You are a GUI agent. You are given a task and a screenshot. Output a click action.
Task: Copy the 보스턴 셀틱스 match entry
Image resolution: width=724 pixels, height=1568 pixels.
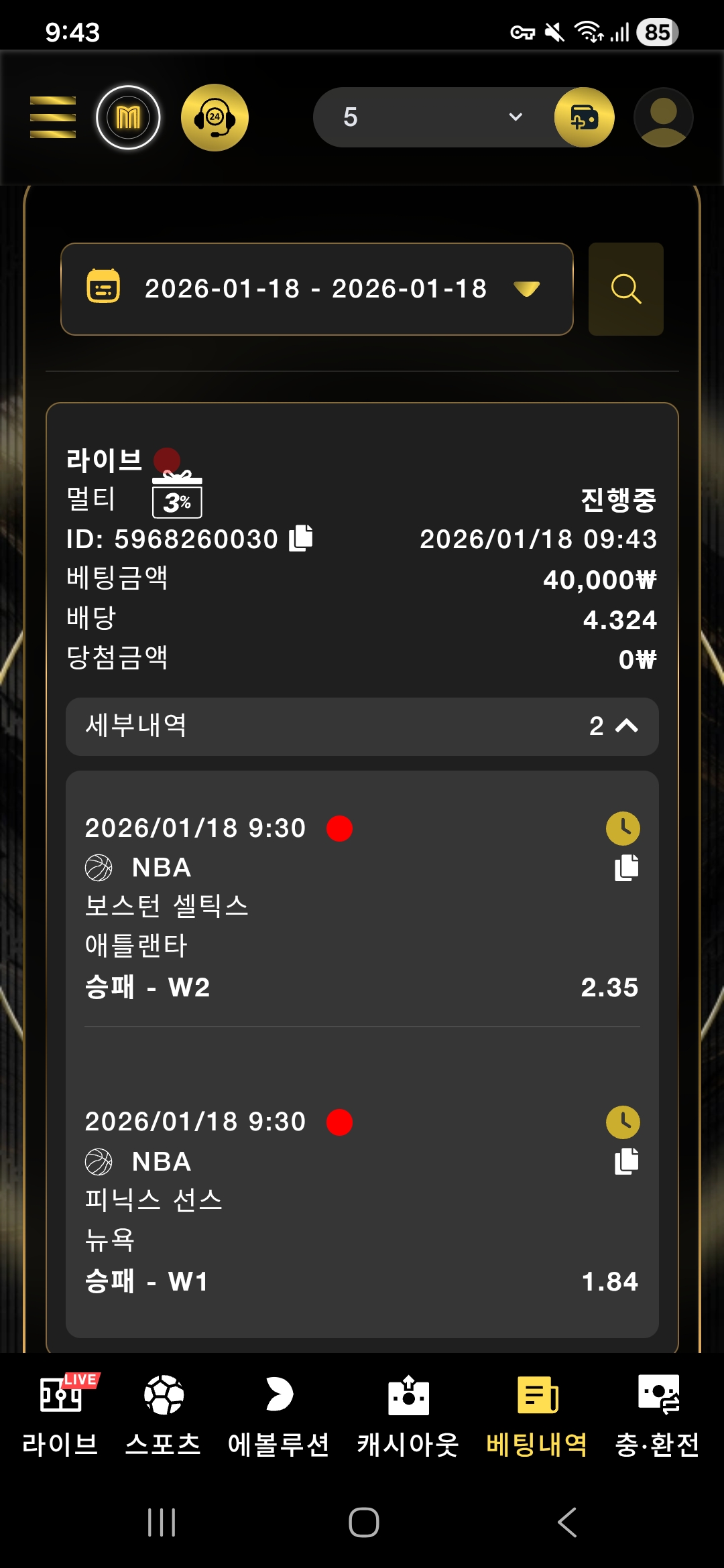(x=626, y=868)
